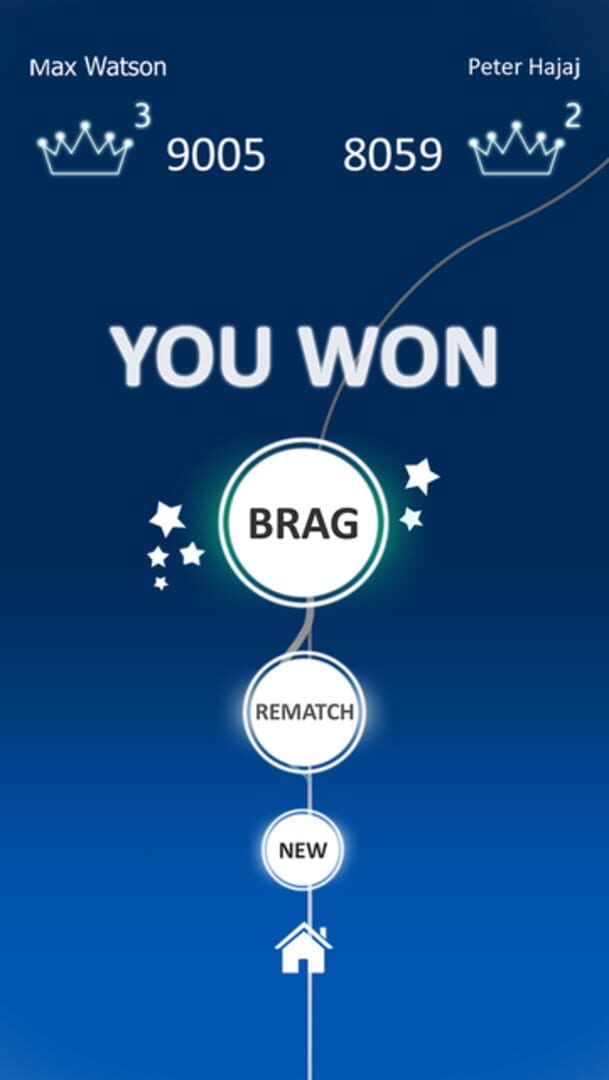Start a NEW game
This screenshot has height=1080, width=609.
(x=302, y=850)
